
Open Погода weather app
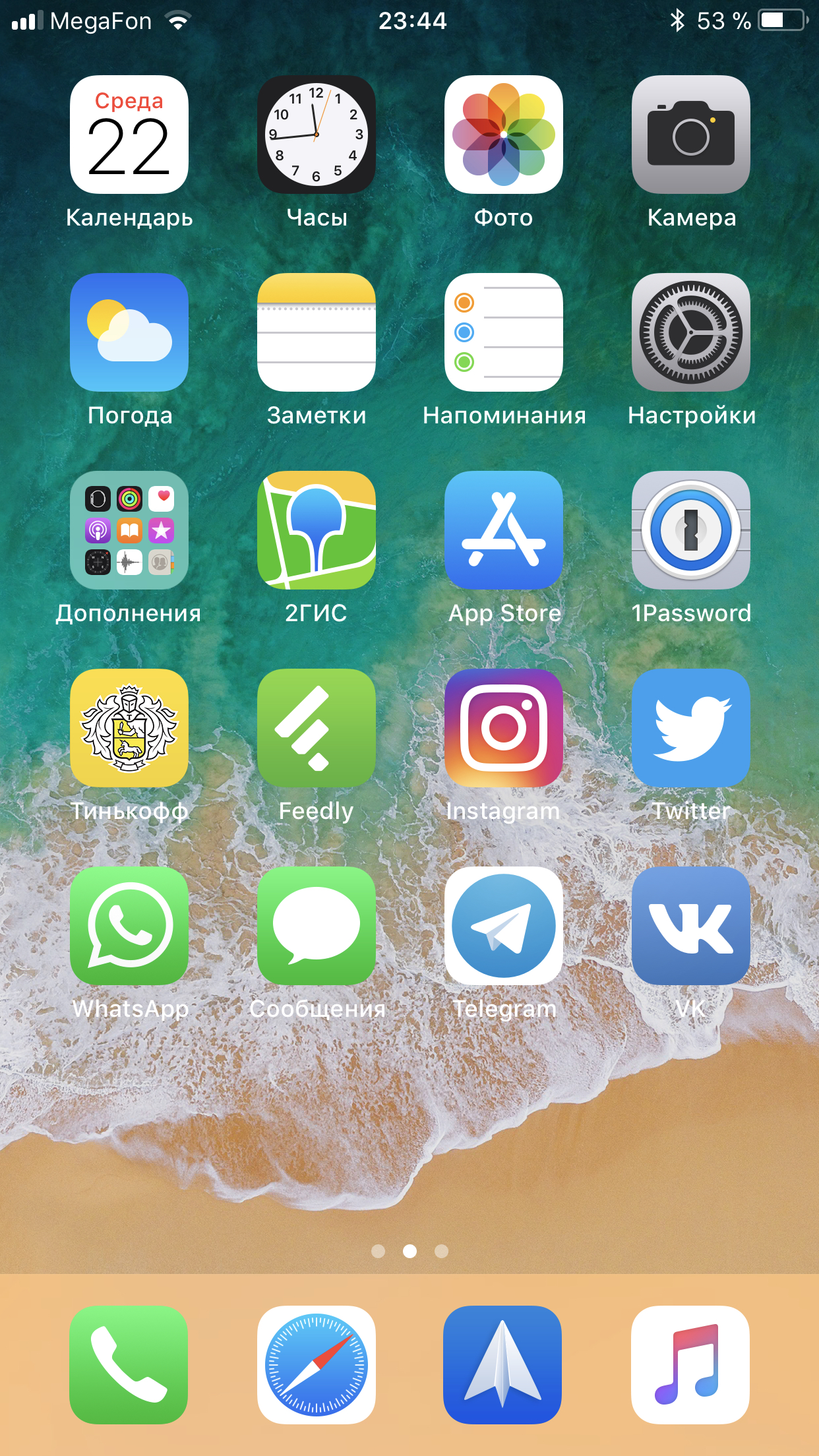129,332
